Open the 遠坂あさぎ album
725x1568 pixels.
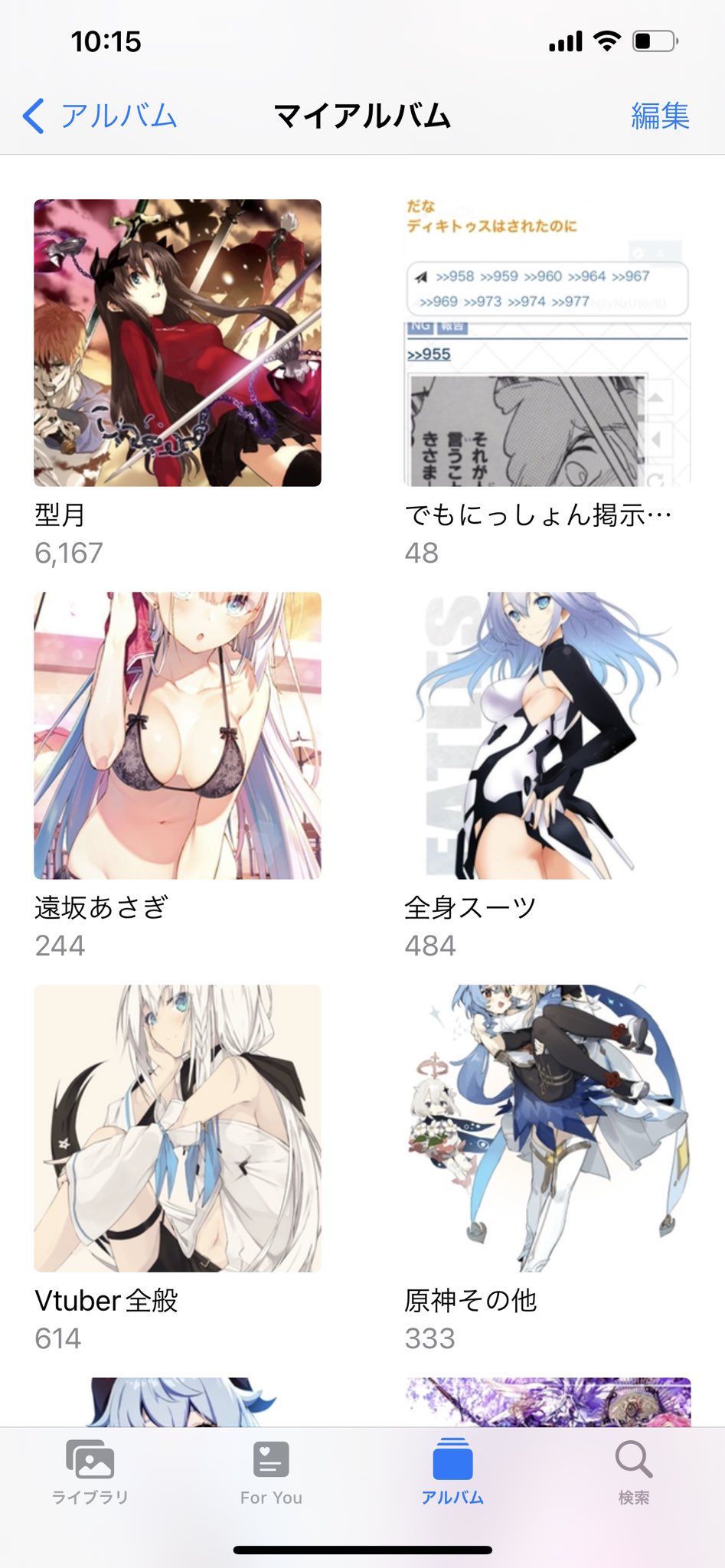pyautogui.click(x=178, y=736)
